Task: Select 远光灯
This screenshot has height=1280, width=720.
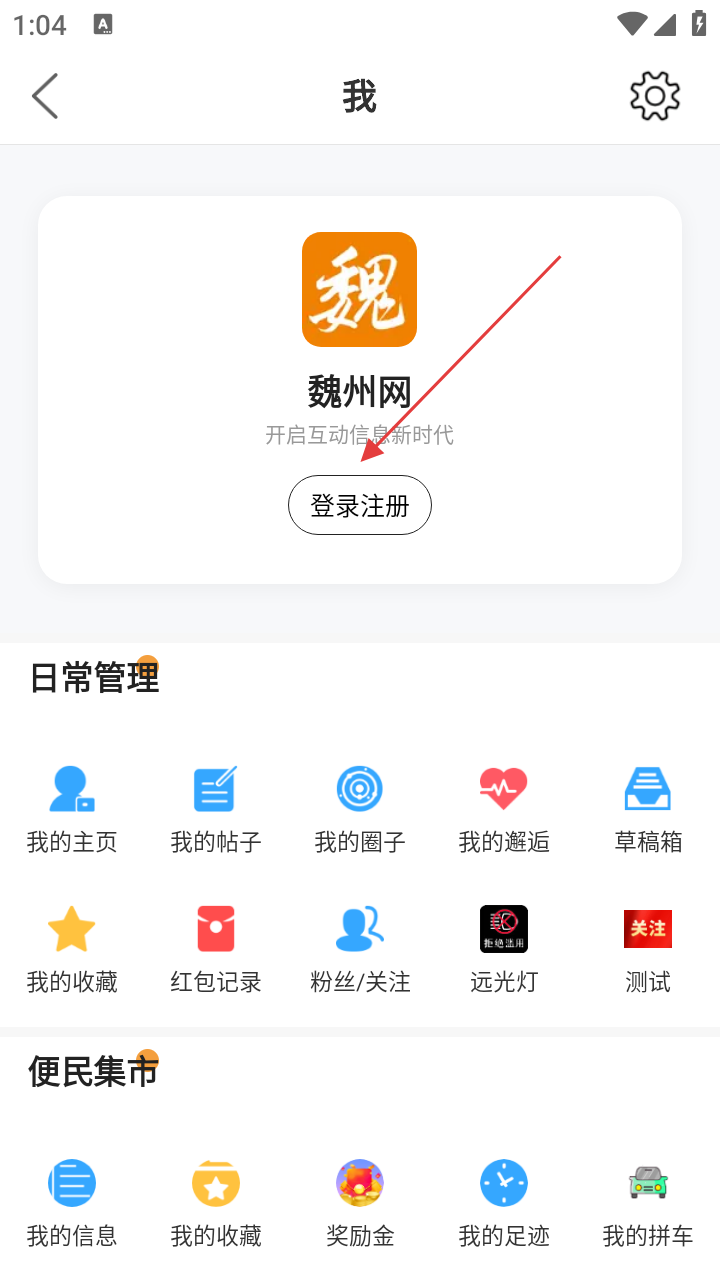Action: pyautogui.click(x=504, y=948)
